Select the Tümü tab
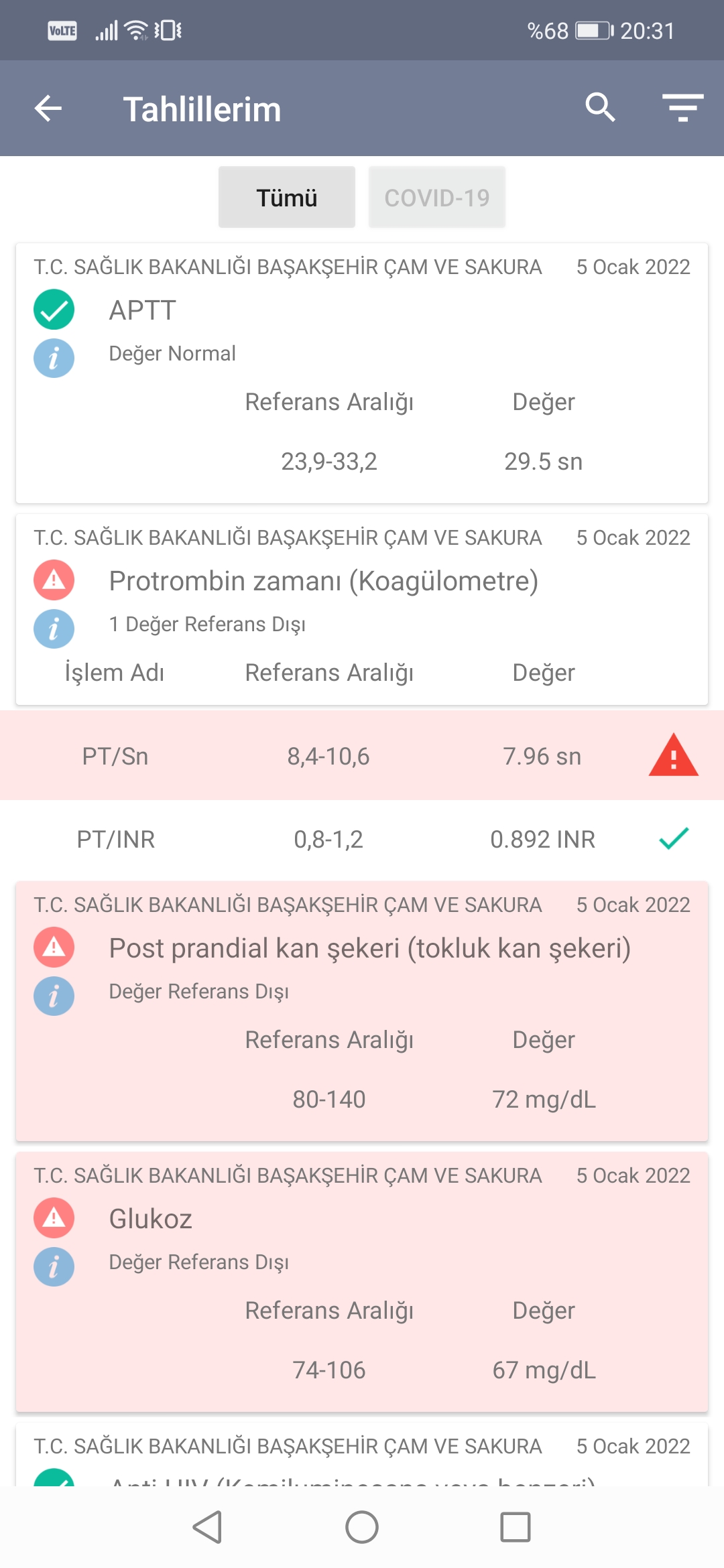 pyautogui.click(x=287, y=198)
